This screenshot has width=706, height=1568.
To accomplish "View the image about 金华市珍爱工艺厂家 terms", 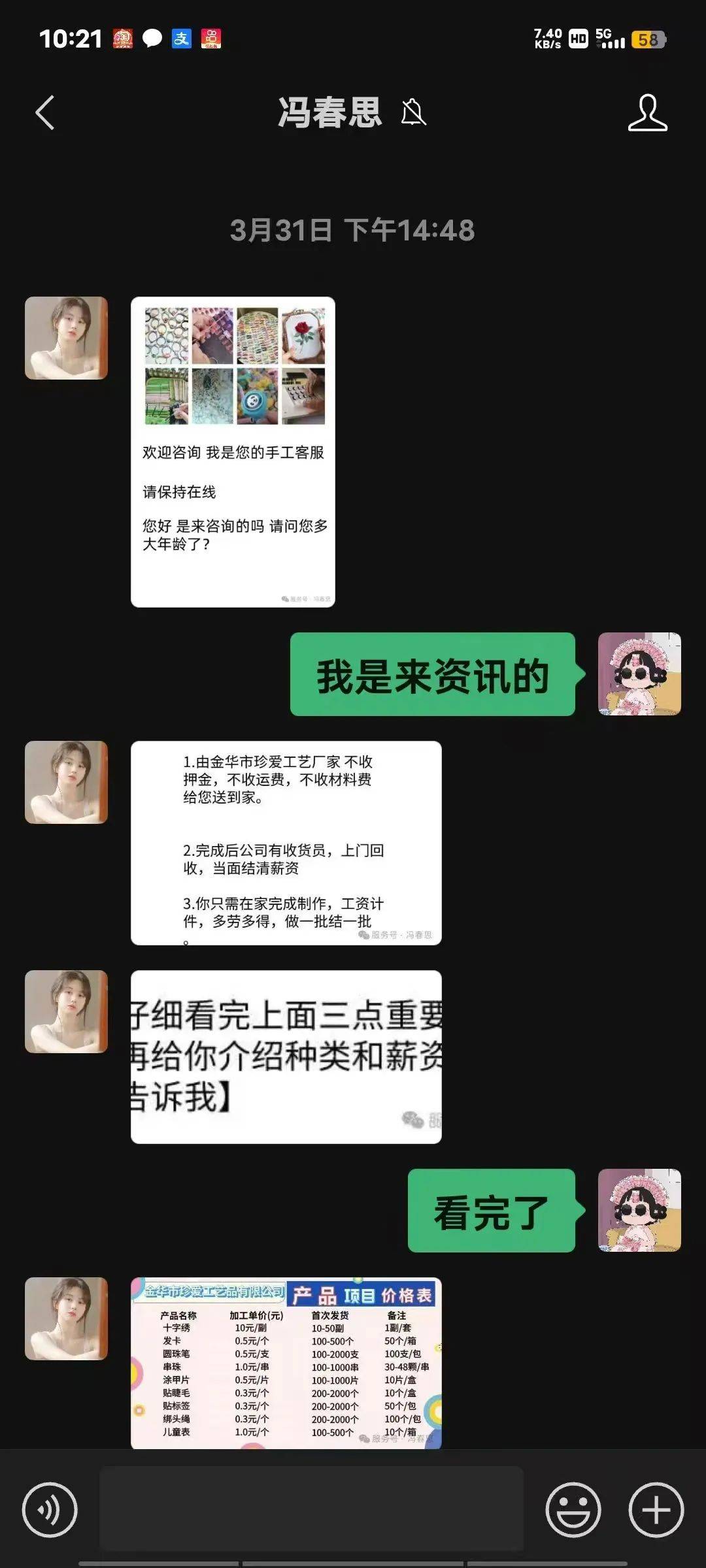I will (286, 843).
